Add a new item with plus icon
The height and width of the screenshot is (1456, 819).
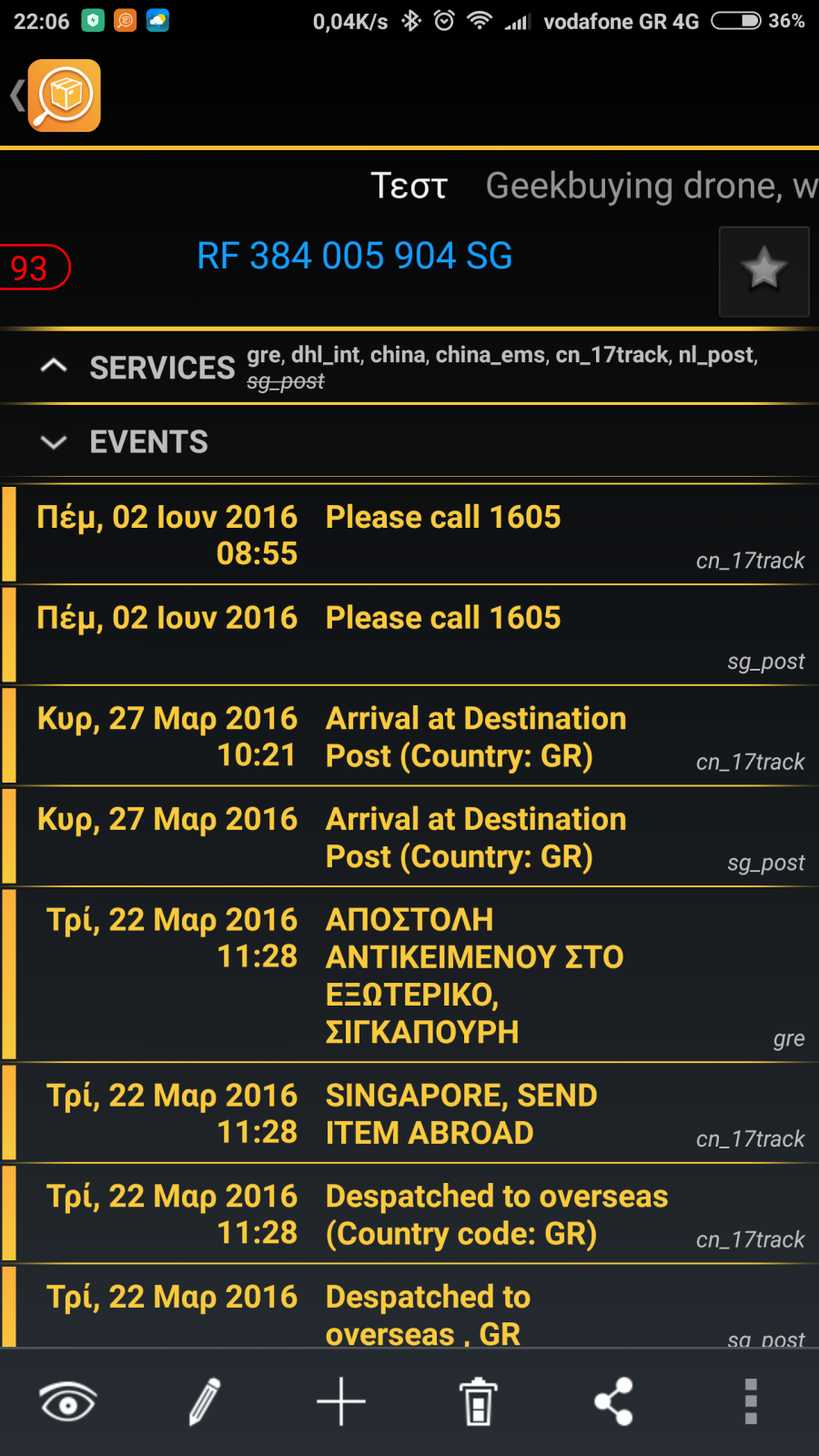tap(341, 1401)
